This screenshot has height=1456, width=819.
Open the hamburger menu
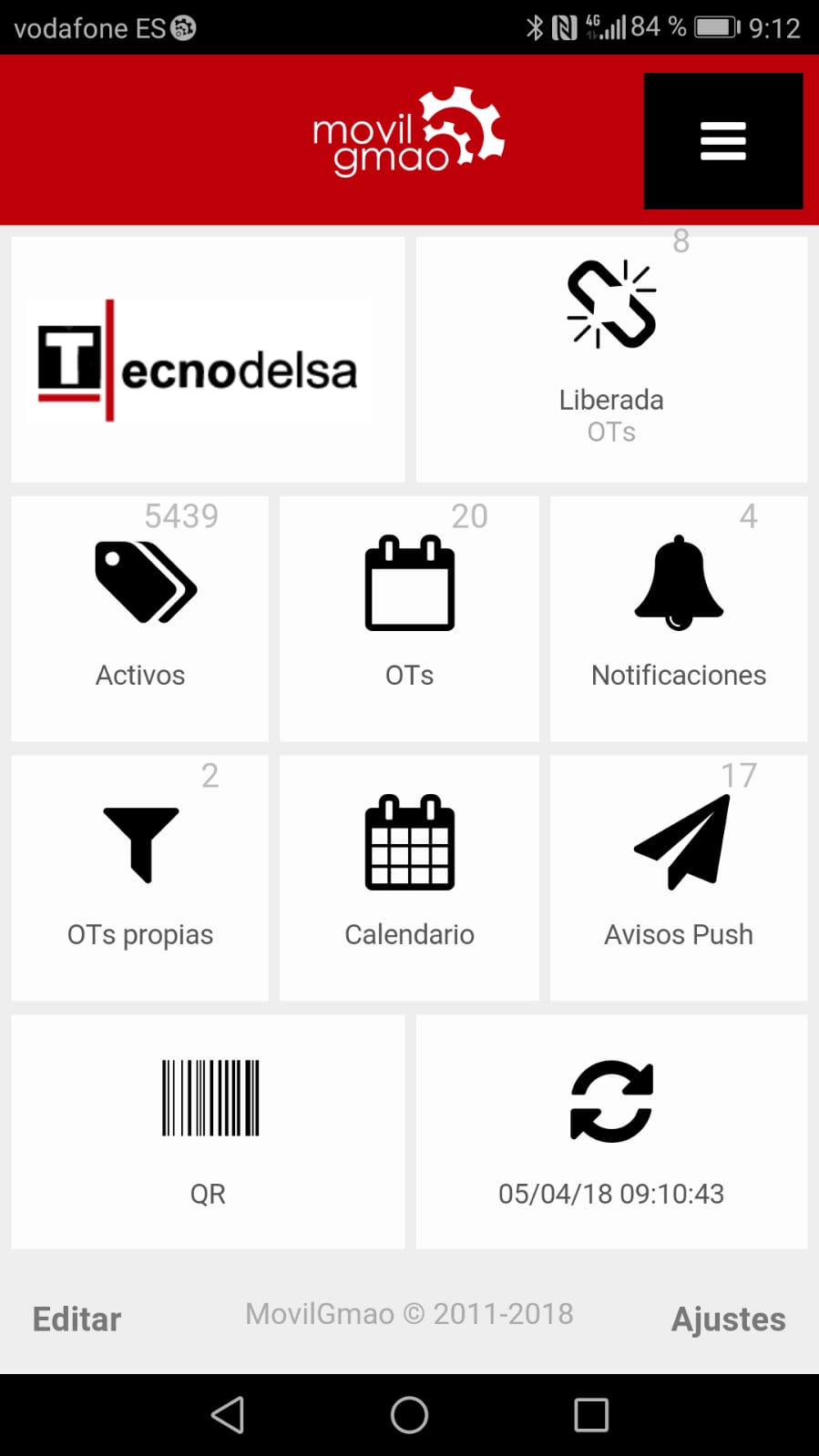click(x=723, y=141)
